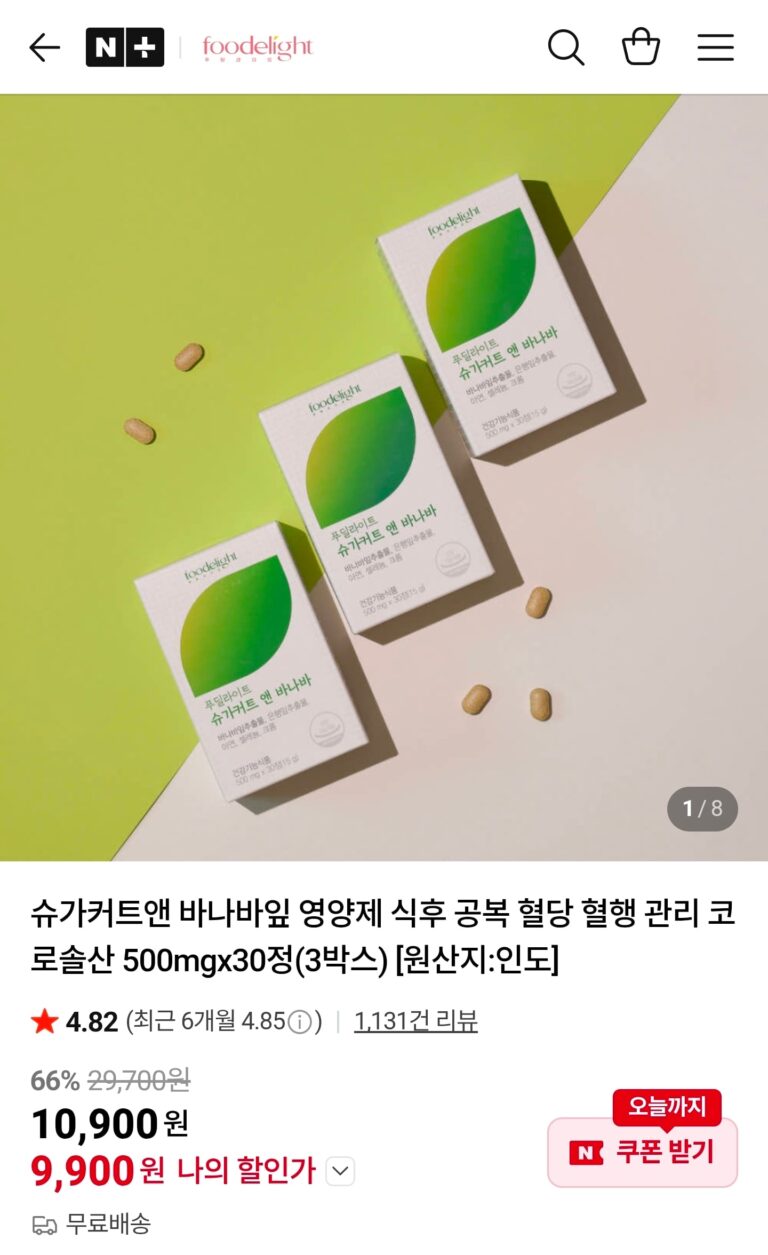The height and width of the screenshot is (1255, 768).
Task: Expand the 나의 할인가 discount details
Action: coord(340,1171)
